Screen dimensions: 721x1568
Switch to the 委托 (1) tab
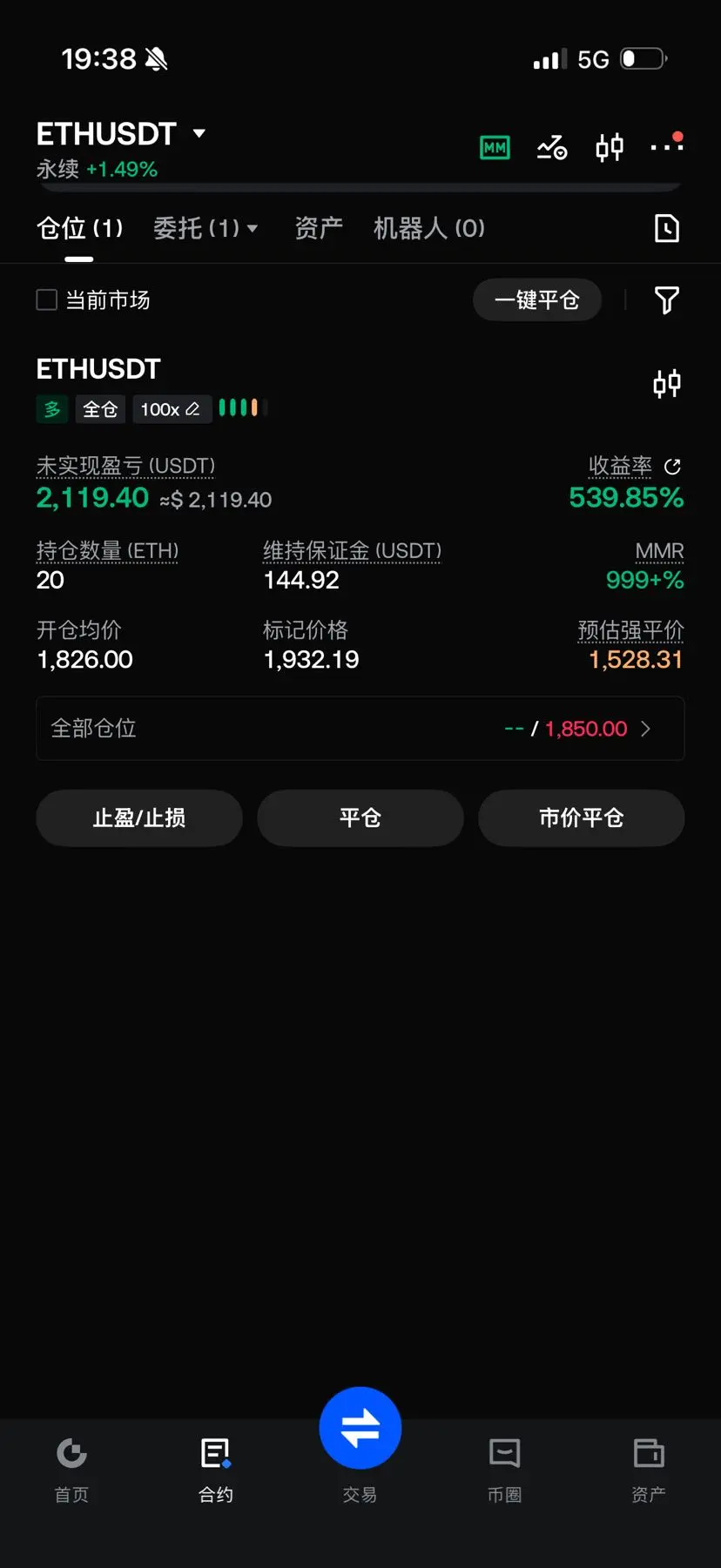pyautogui.click(x=206, y=228)
